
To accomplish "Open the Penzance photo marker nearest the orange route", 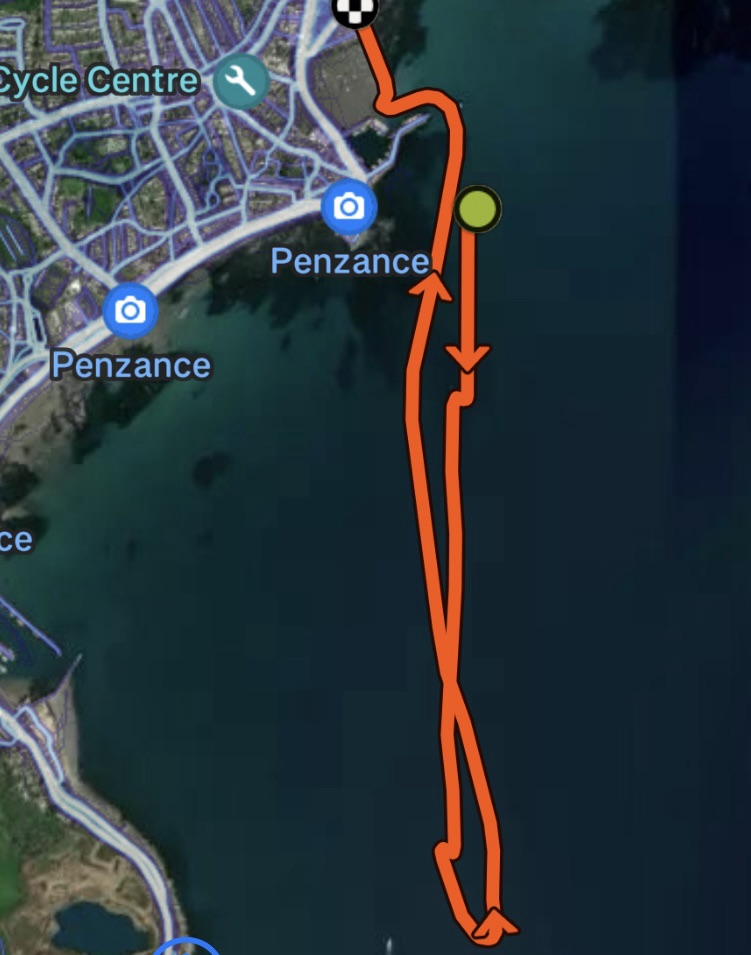I will tap(349, 208).
